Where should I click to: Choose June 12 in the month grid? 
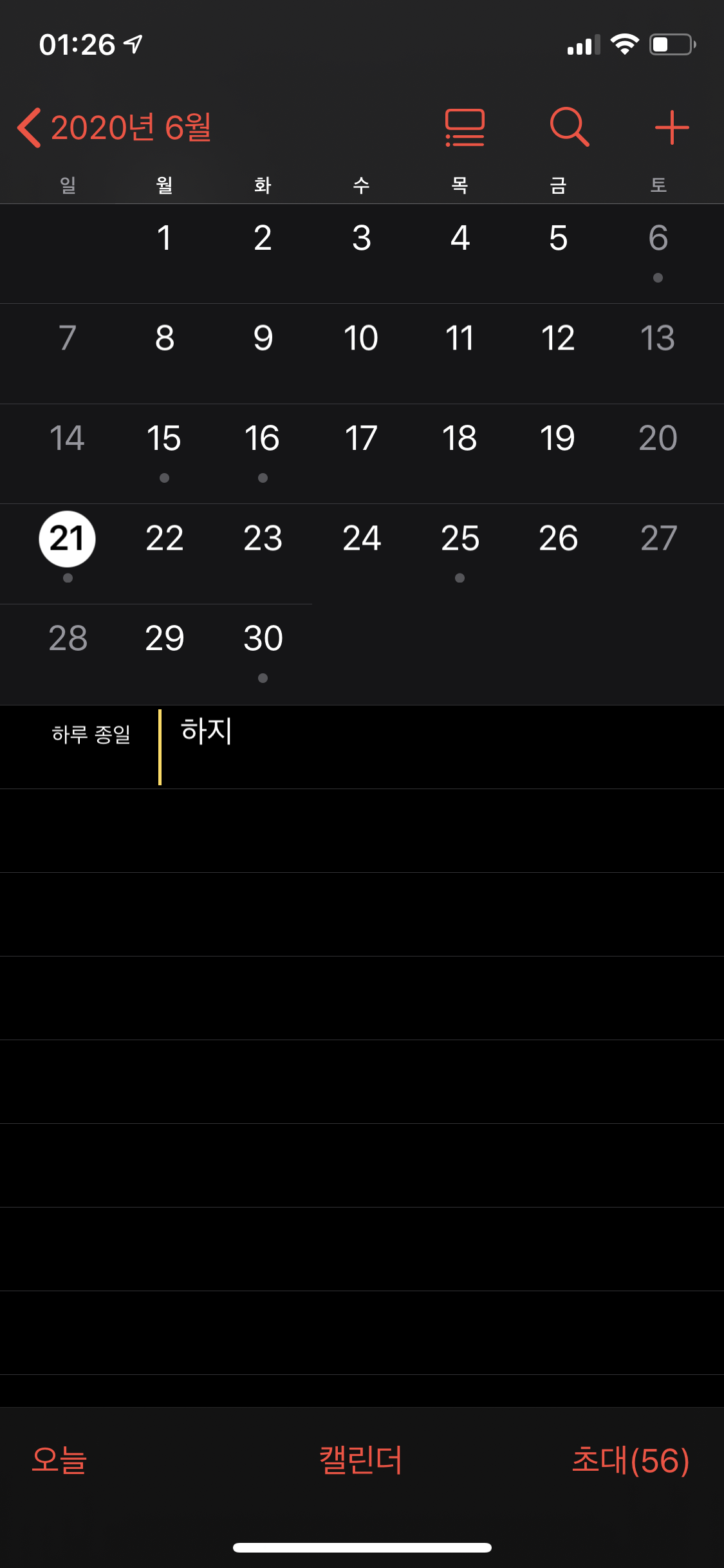(558, 339)
